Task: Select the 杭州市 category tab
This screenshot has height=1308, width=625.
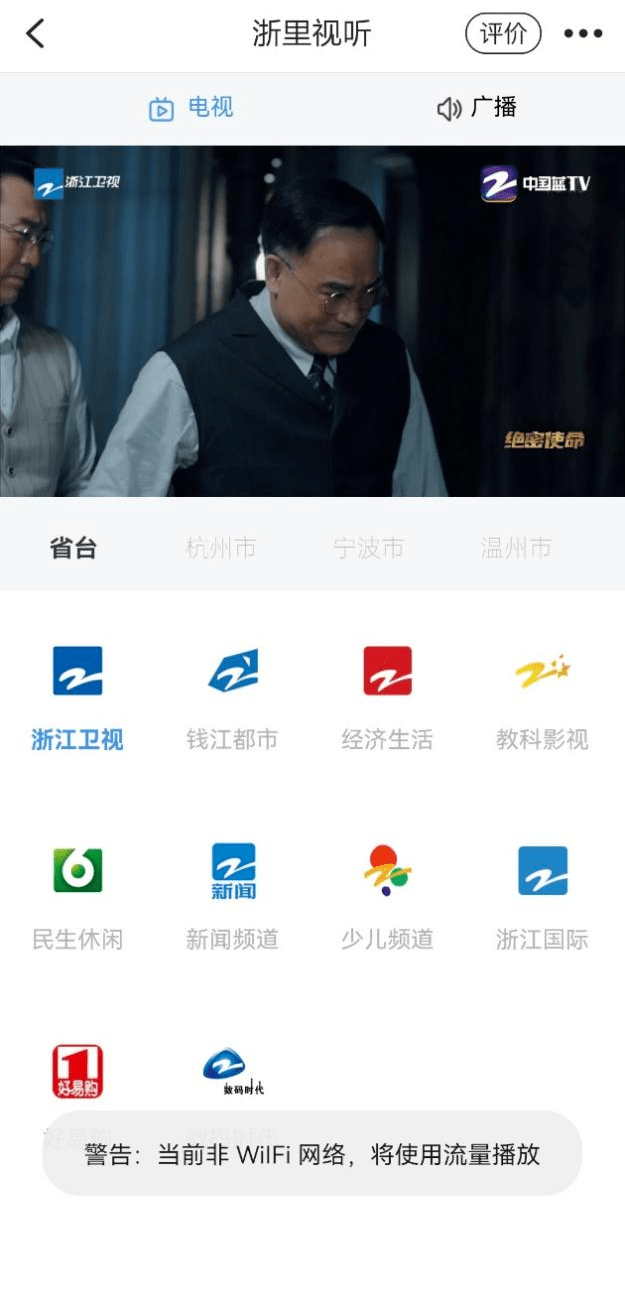Action: coord(221,548)
